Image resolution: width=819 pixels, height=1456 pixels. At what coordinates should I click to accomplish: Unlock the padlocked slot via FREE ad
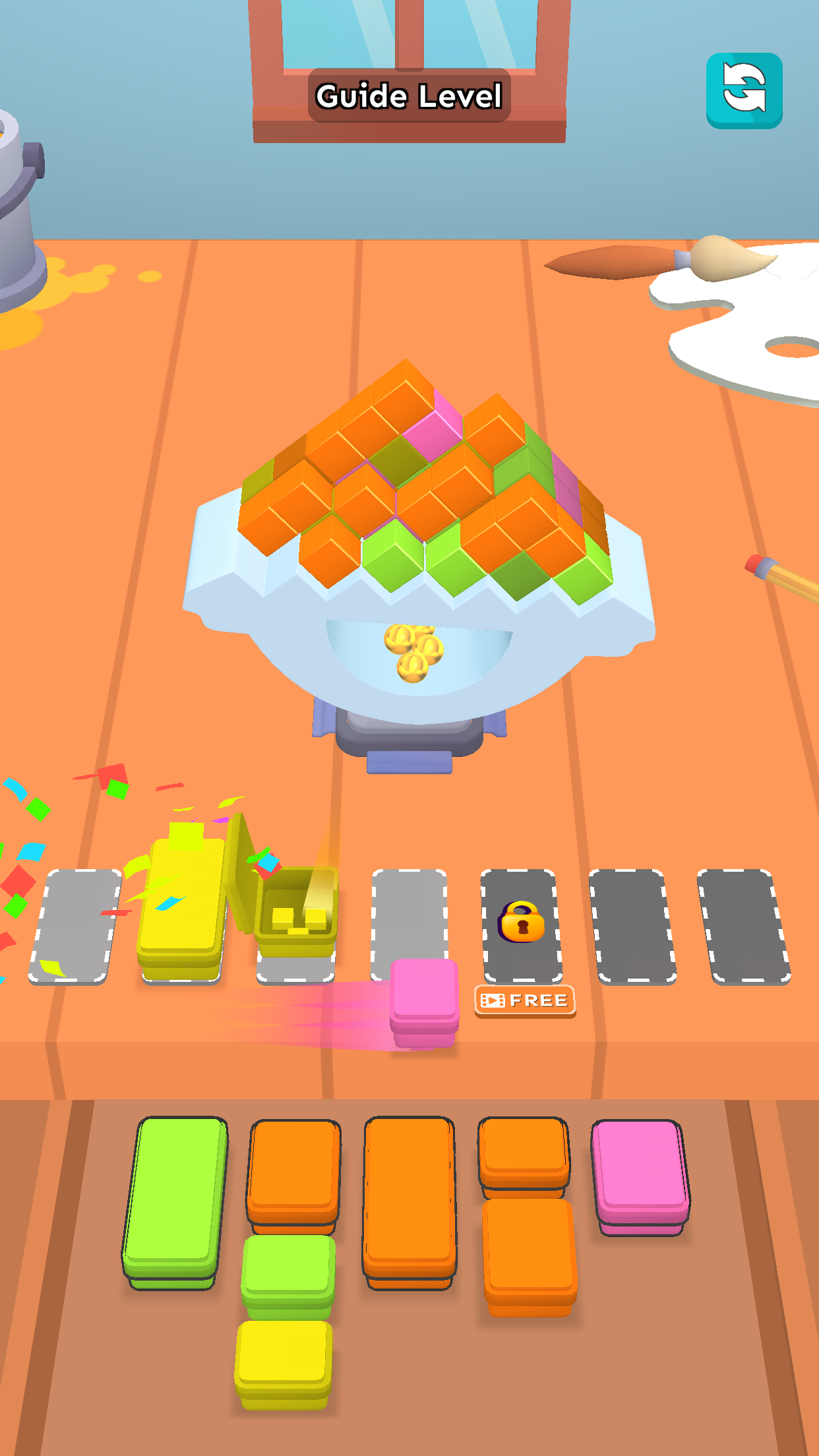coord(525,1000)
